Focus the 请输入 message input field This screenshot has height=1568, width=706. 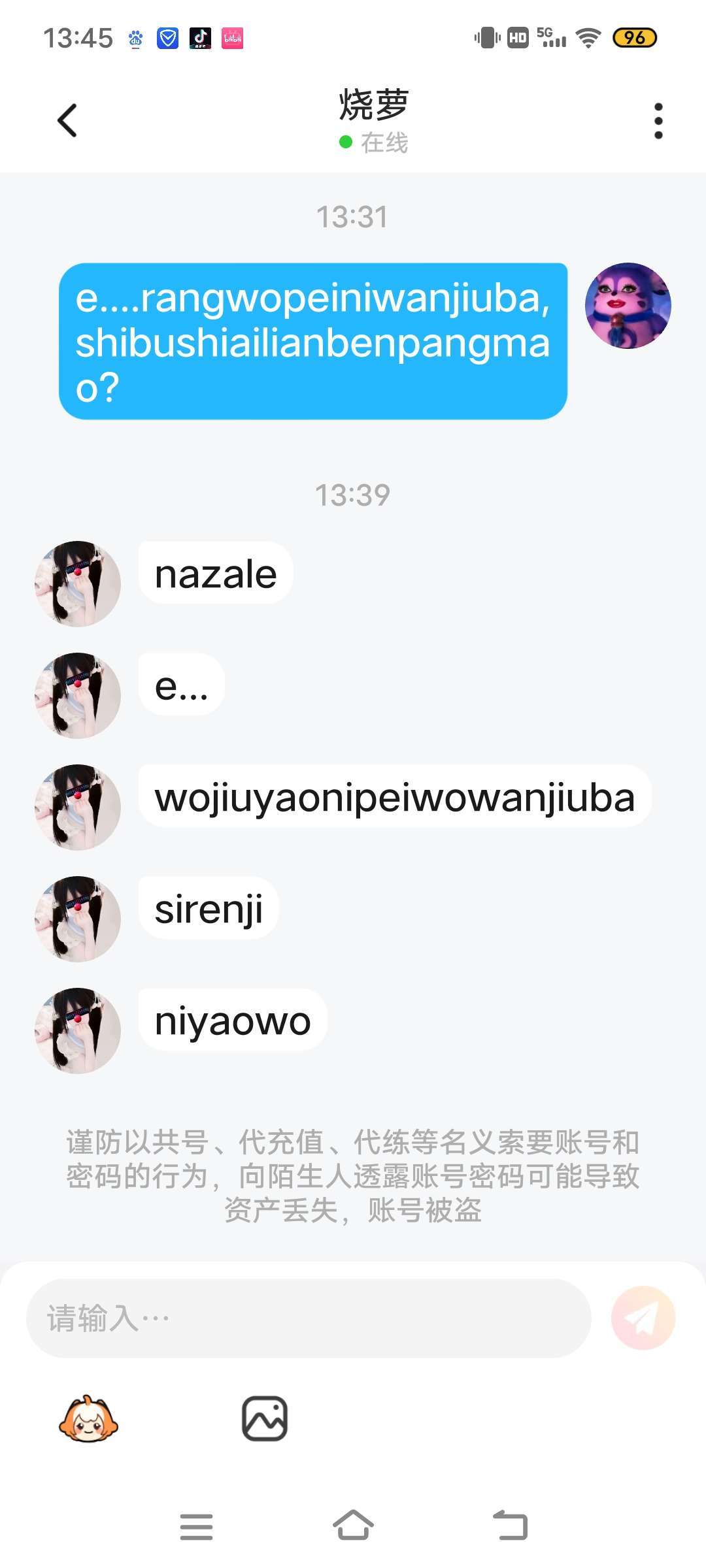point(309,1318)
